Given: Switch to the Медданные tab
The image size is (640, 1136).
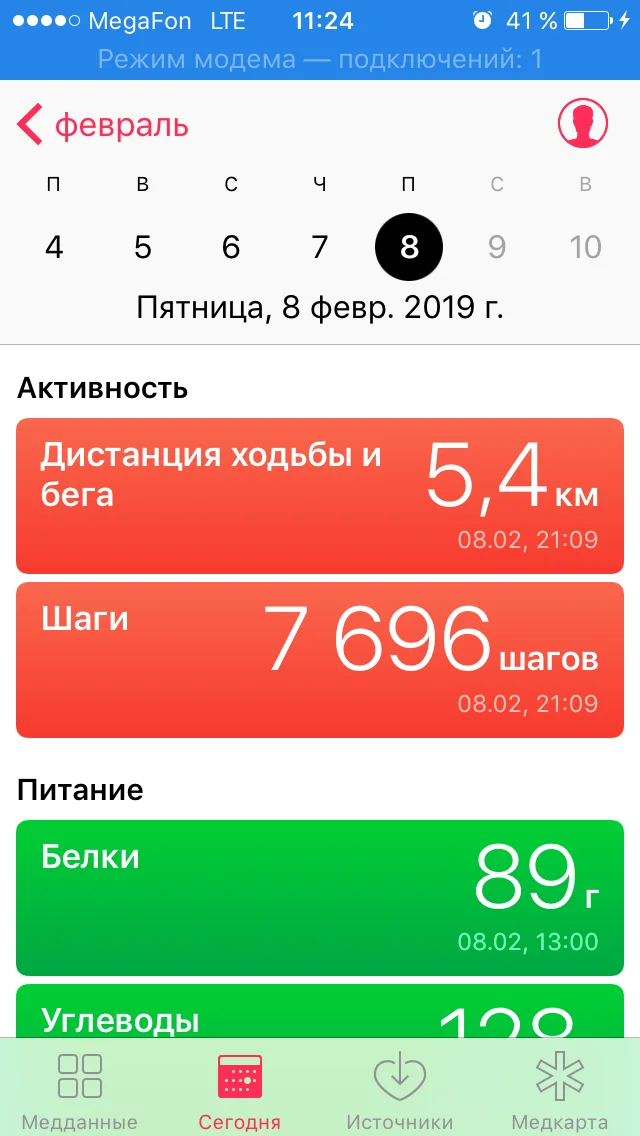Looking at the screenshot, I should 80,1090.
